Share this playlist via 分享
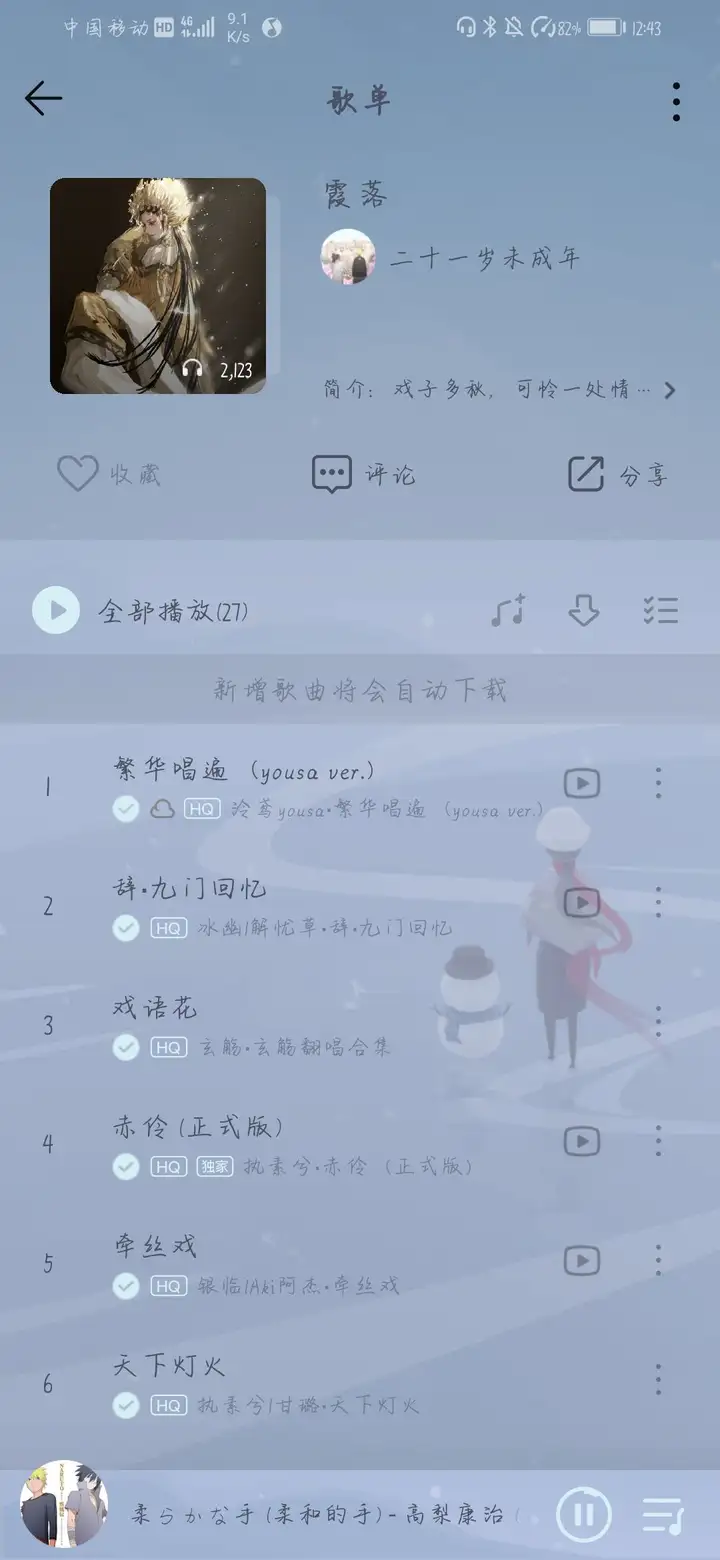720x1560 pixels. point(617,474)
